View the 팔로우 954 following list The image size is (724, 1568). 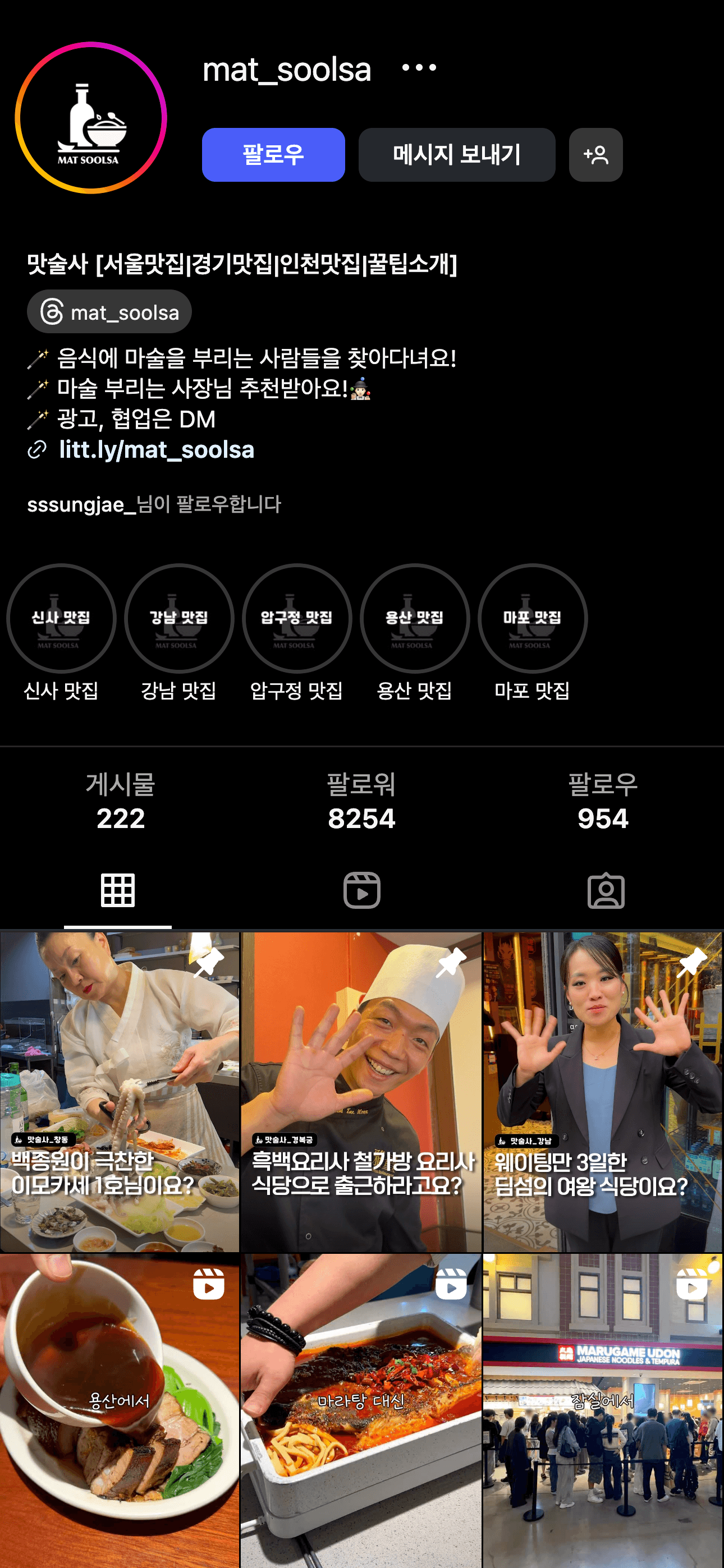(602, 801)
